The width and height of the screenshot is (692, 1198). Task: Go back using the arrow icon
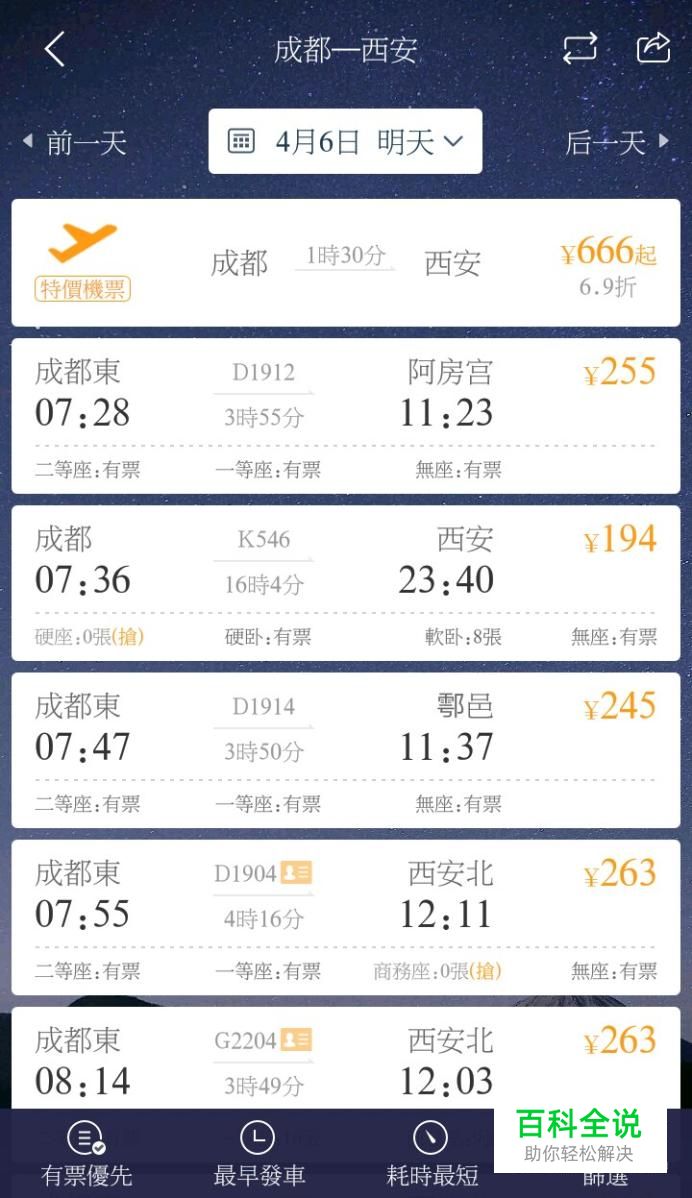point(54,50)
